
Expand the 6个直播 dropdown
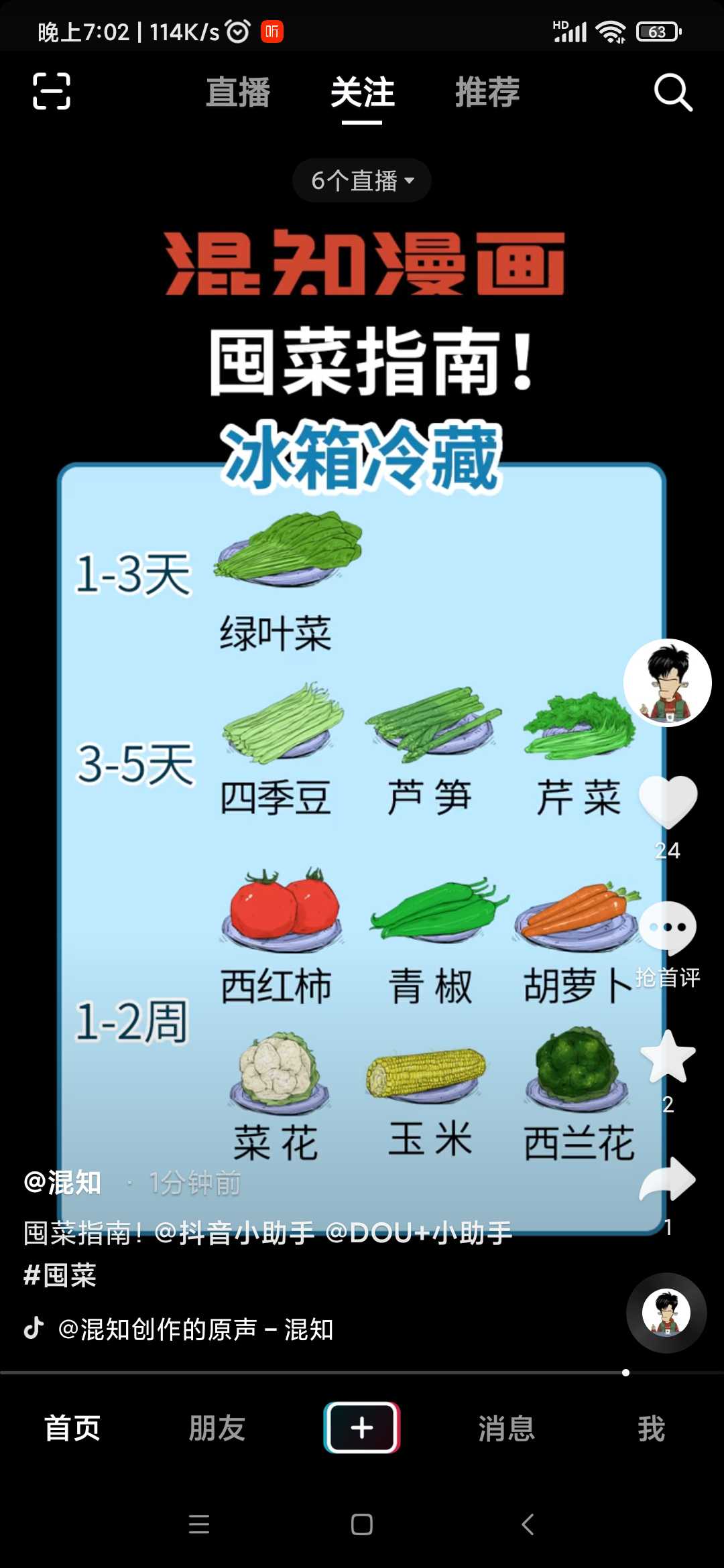362,180
